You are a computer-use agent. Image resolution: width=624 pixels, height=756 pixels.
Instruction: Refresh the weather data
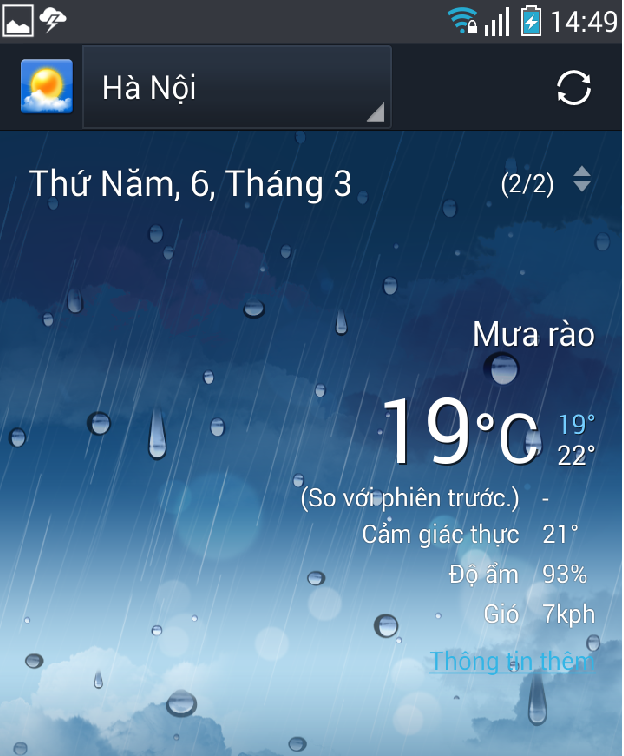pos(574,87)
